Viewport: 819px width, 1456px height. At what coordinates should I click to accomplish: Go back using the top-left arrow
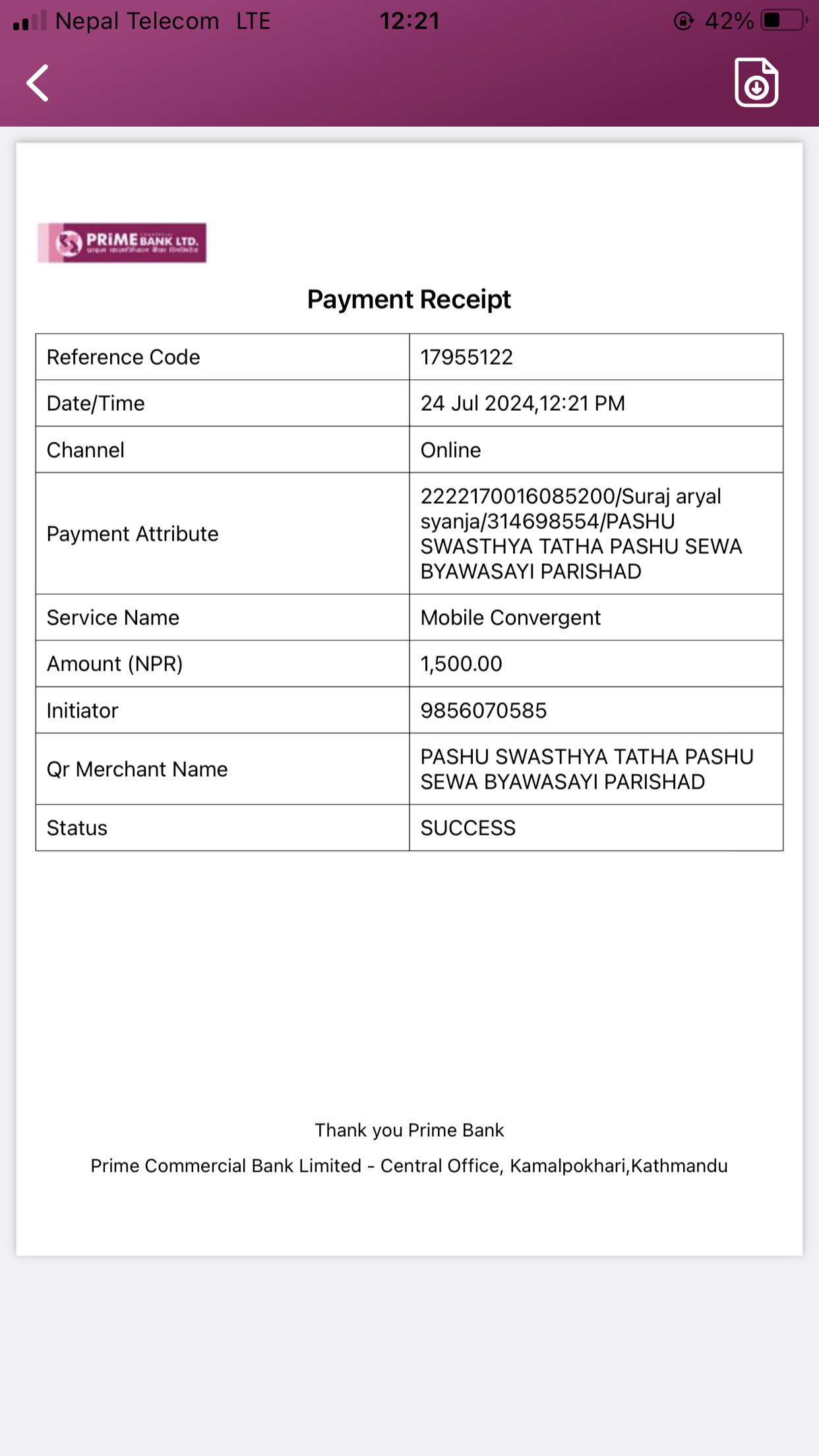tap(38, 83)
